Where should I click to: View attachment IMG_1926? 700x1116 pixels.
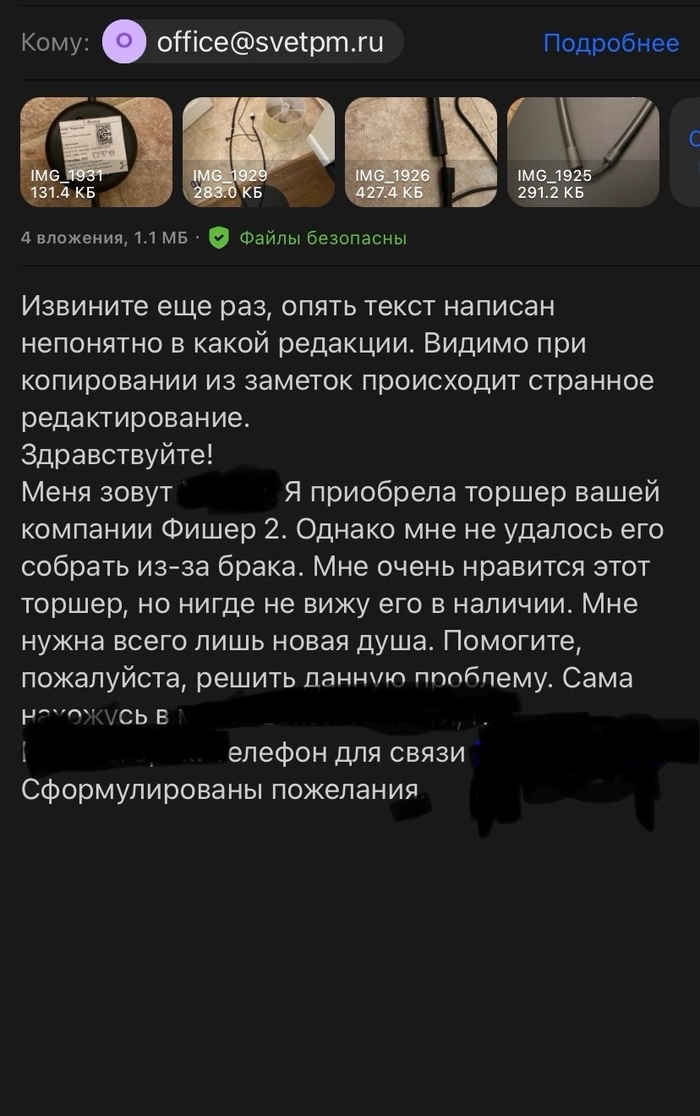click(420, 152)
